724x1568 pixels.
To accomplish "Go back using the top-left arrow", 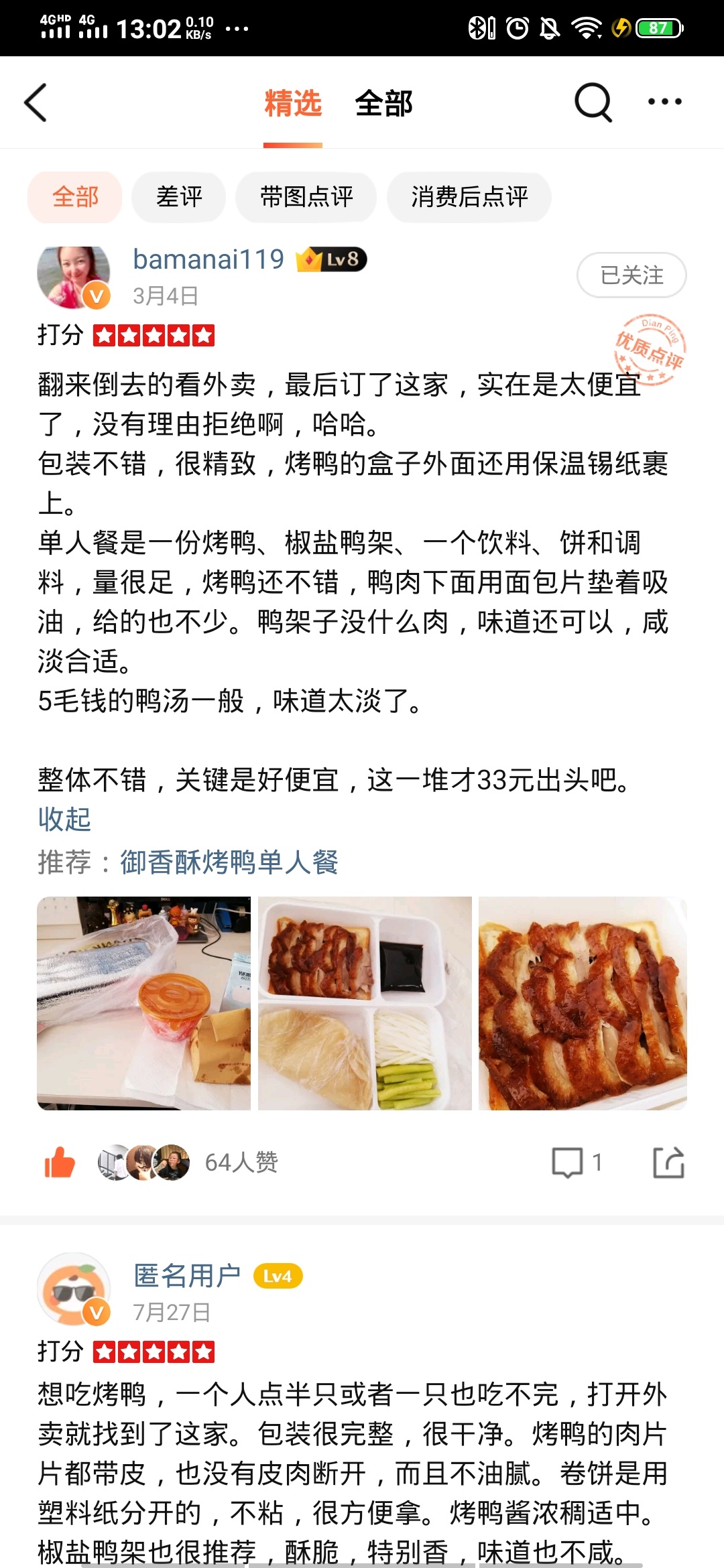I will pos(36,103).
